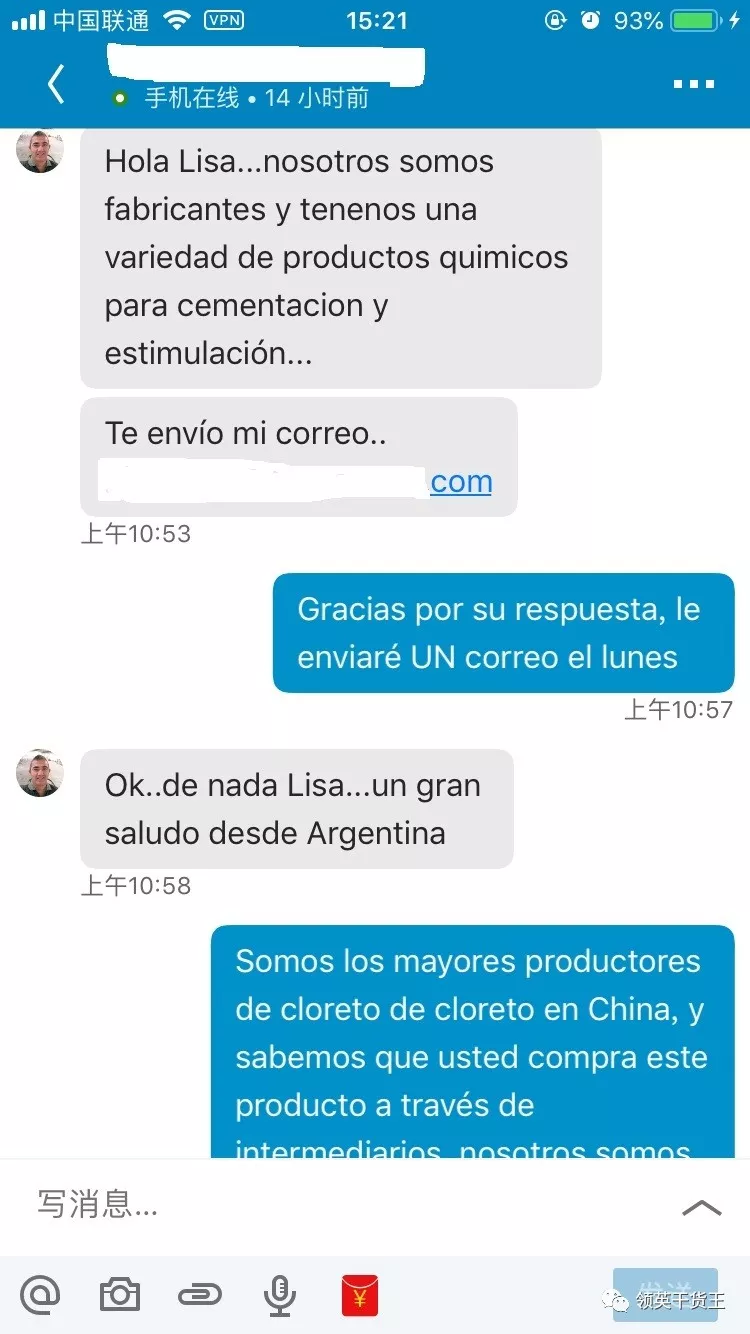View the sender's profile photo beside Hola Lisa
Screen dimensions: 750x1334
click(x=40, y=150)
